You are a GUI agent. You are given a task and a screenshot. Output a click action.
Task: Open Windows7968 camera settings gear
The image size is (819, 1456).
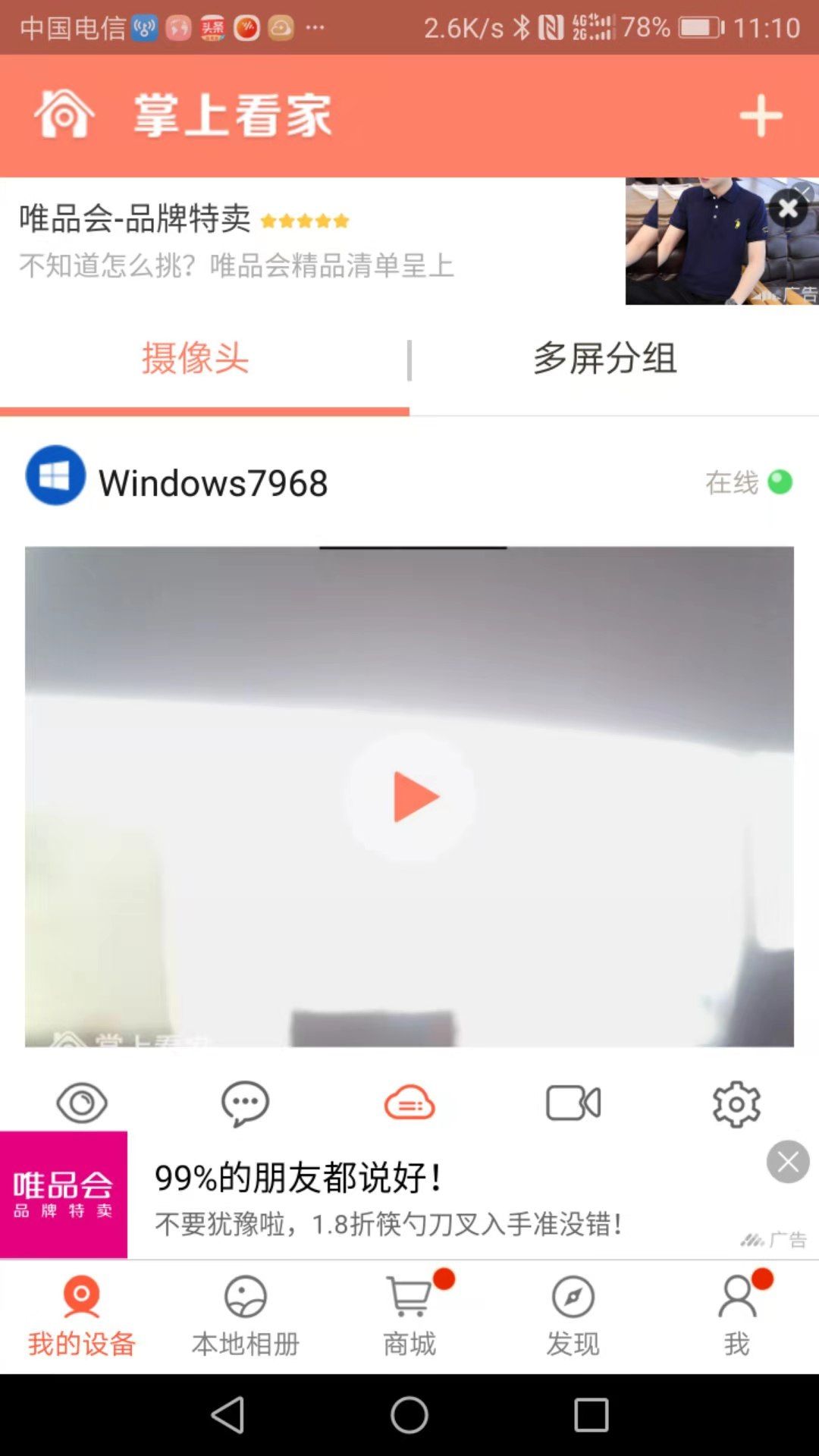coord(736,1103)
